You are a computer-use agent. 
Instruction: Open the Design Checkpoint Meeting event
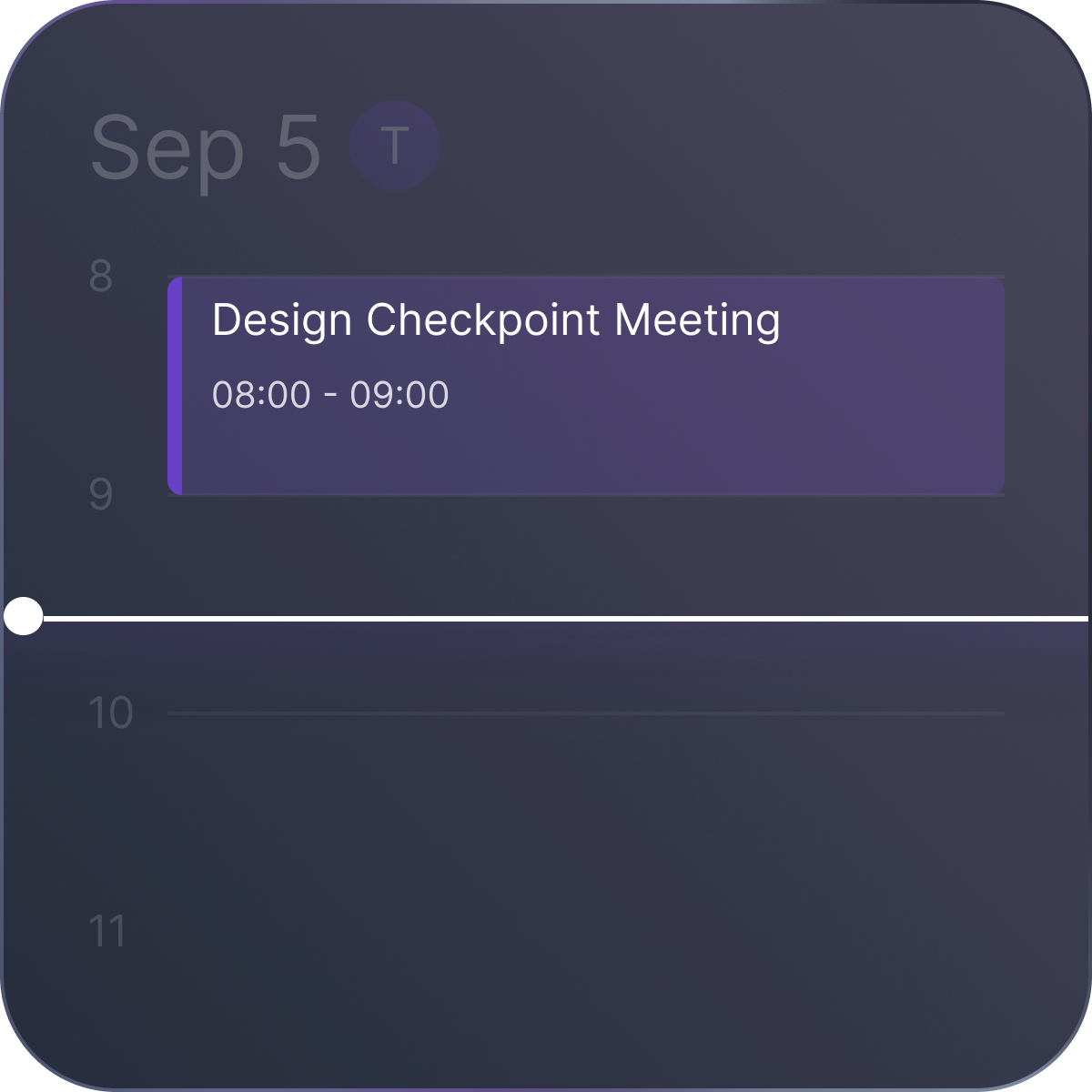pyautogui.click(x=586, y=386)
